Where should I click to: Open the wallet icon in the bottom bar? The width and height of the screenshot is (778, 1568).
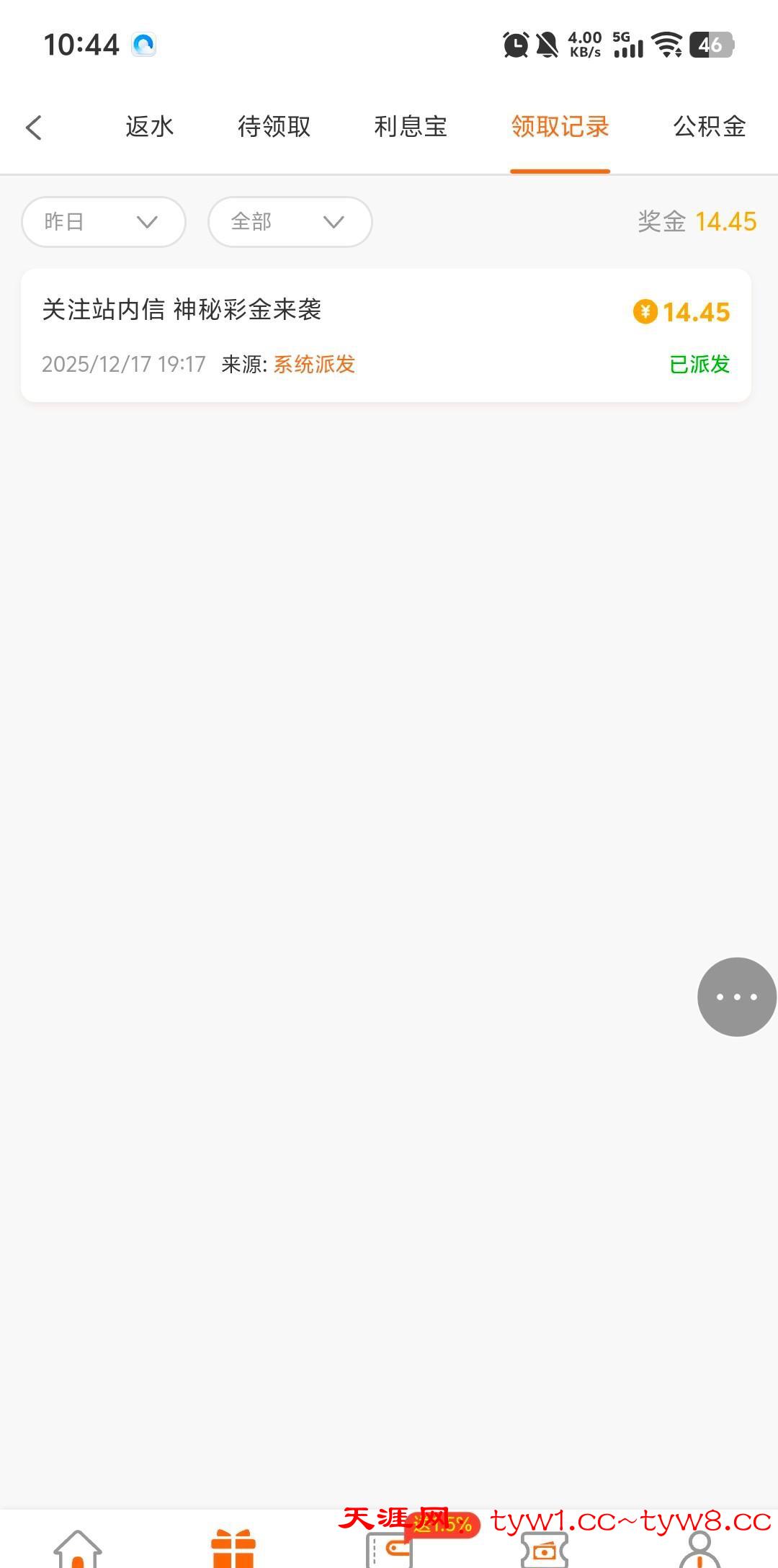(390, 1549)
